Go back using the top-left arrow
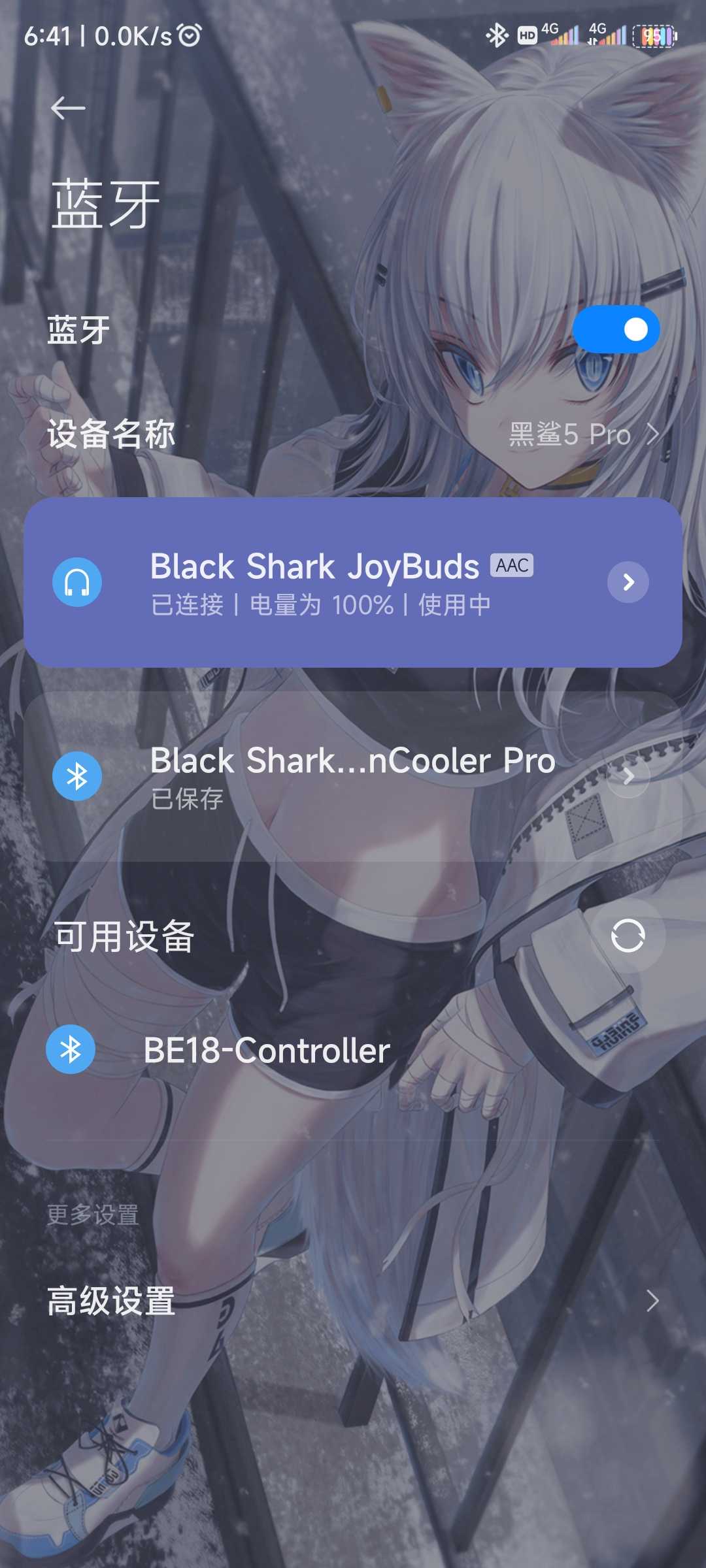The height and width of the screenshot is (1568, 706). coord(68,108)
